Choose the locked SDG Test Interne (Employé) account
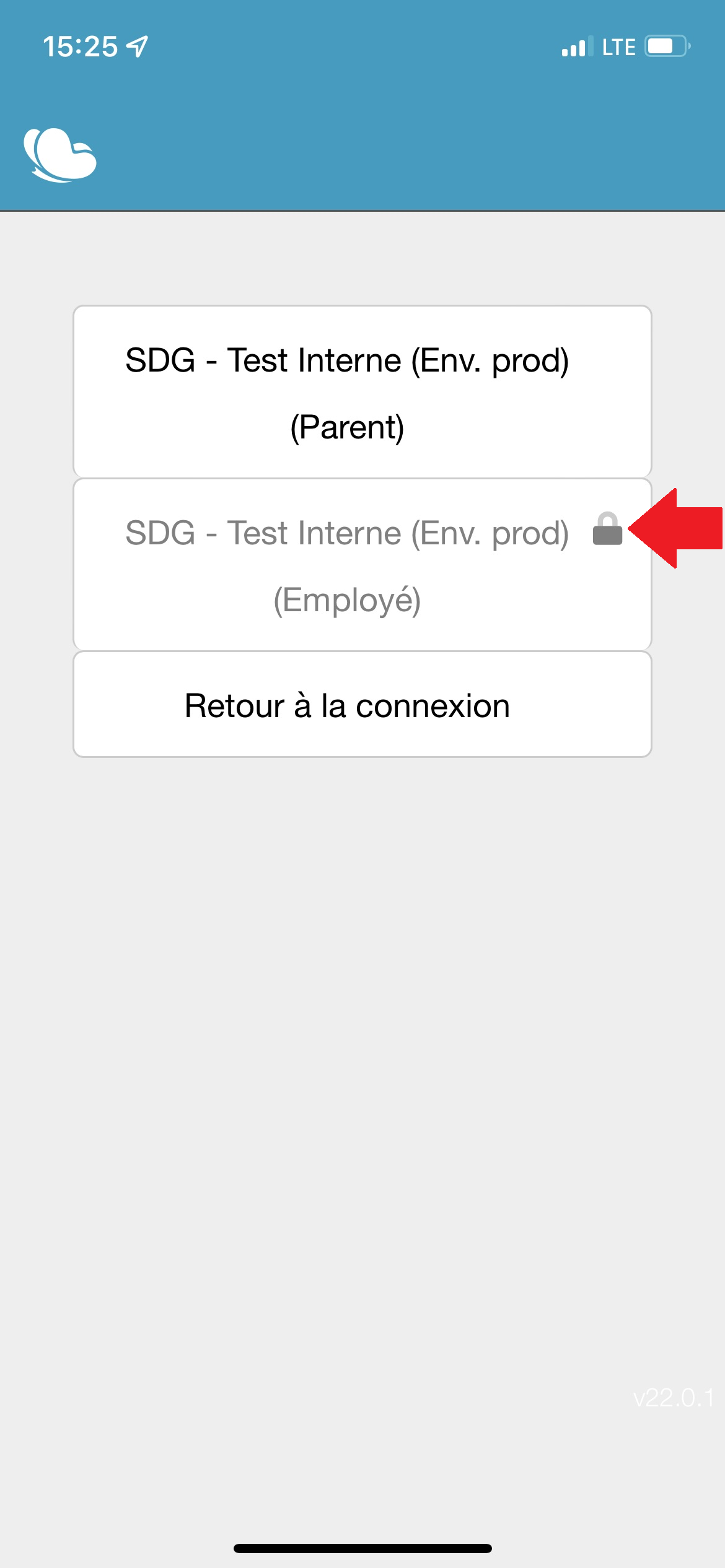Viewport: 725px width, 1568px height. point(362,565)
